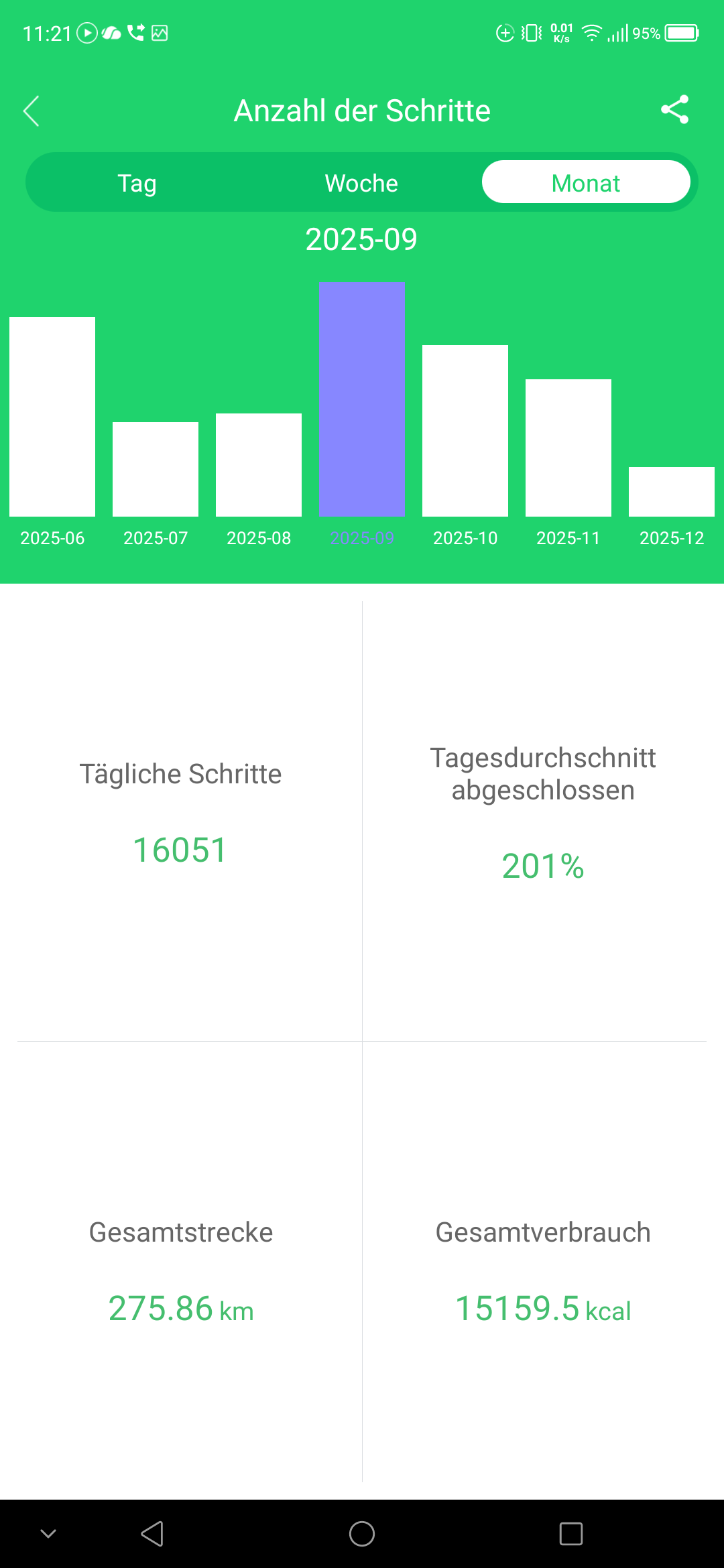Select the 2025-07 bar in chart
The width and height of the screenshot is (724, 1568).
156,469
